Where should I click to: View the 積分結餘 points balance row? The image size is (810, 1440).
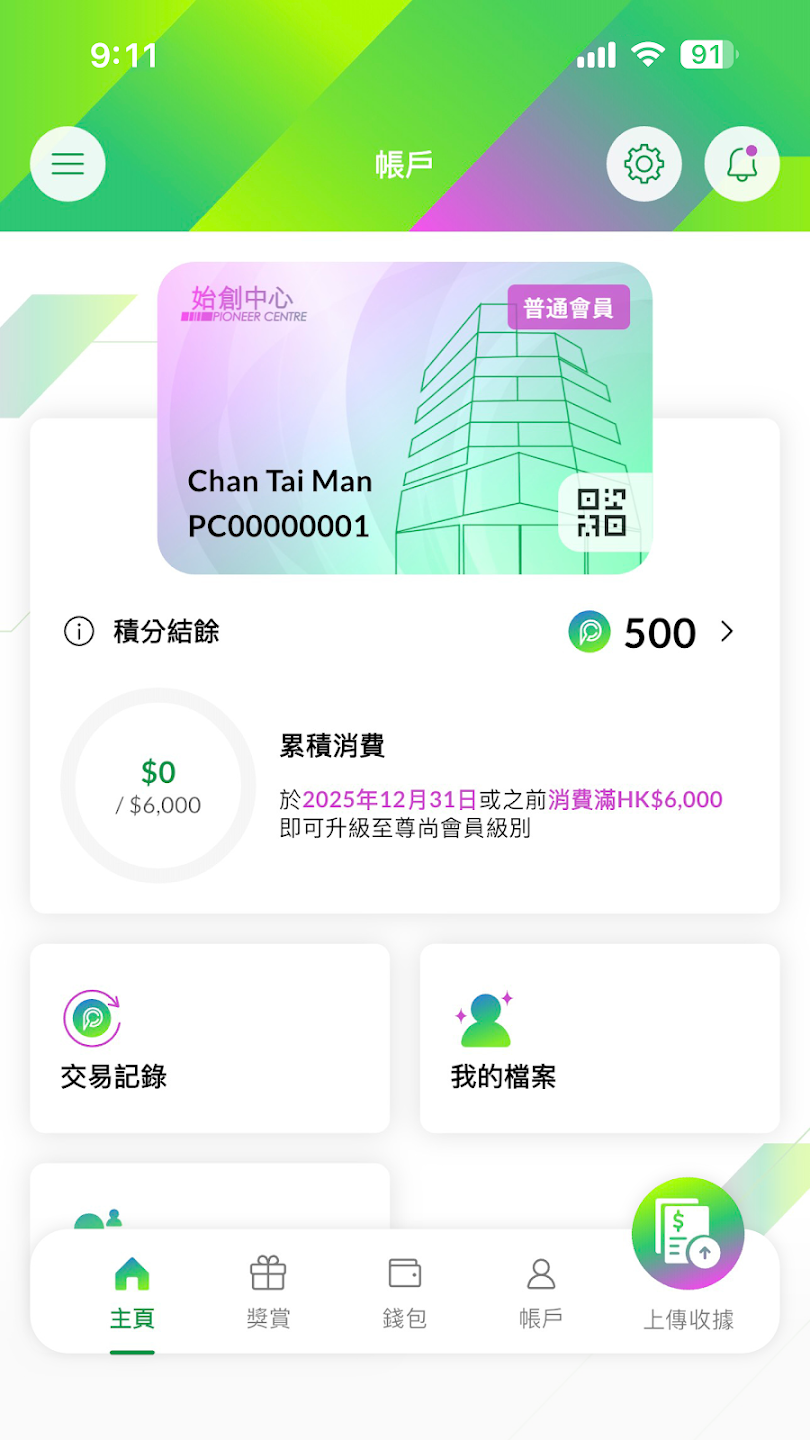click(168, 632)
